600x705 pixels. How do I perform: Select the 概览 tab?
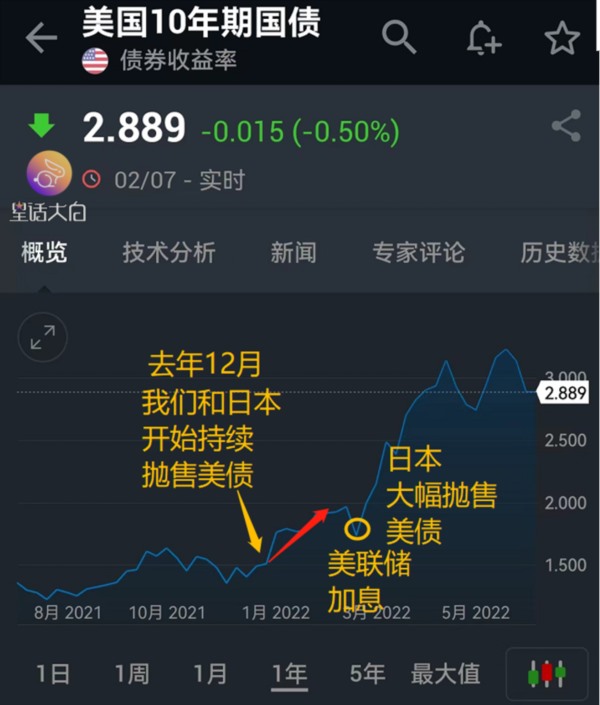tap(44, 252)
